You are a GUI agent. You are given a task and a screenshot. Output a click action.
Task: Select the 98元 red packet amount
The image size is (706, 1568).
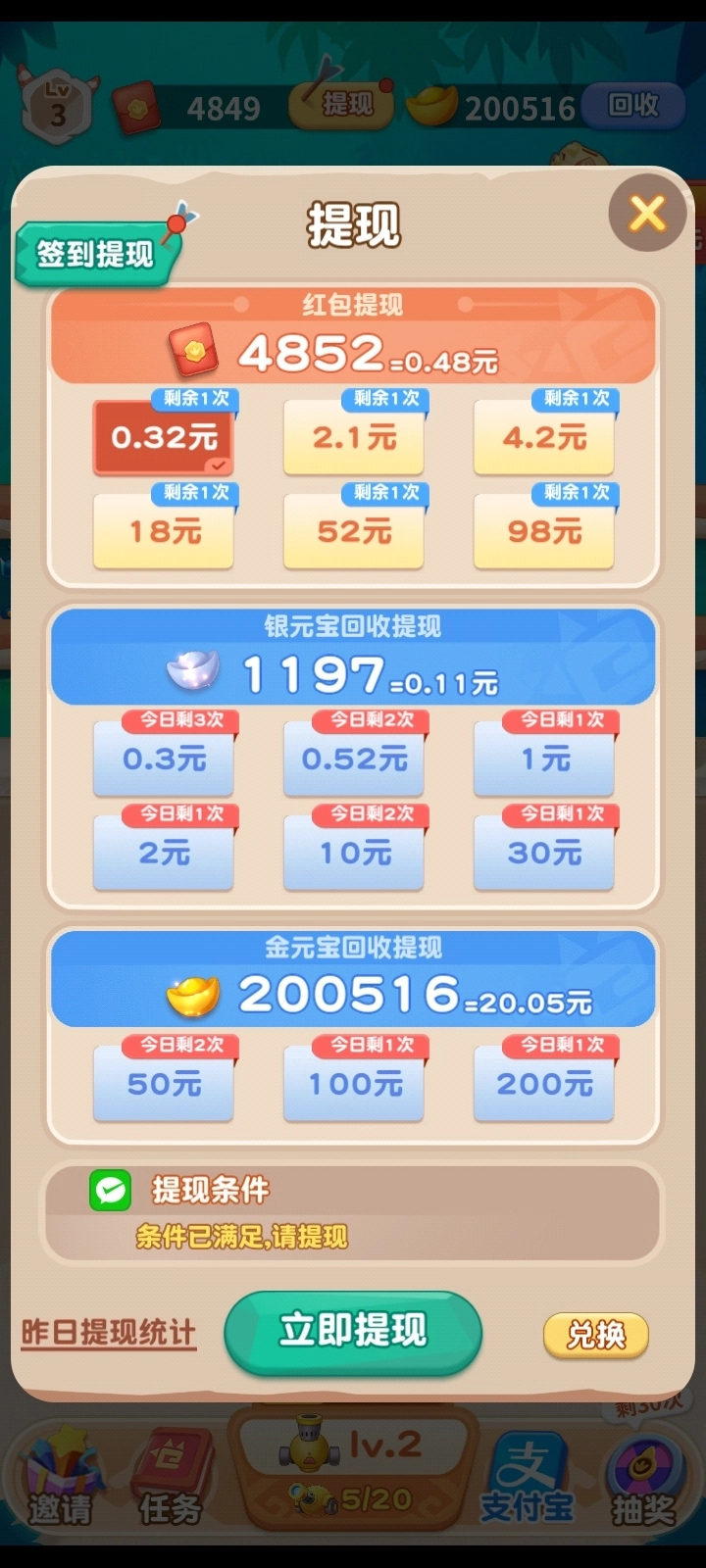pyautogui.click(x=544, y=532)
